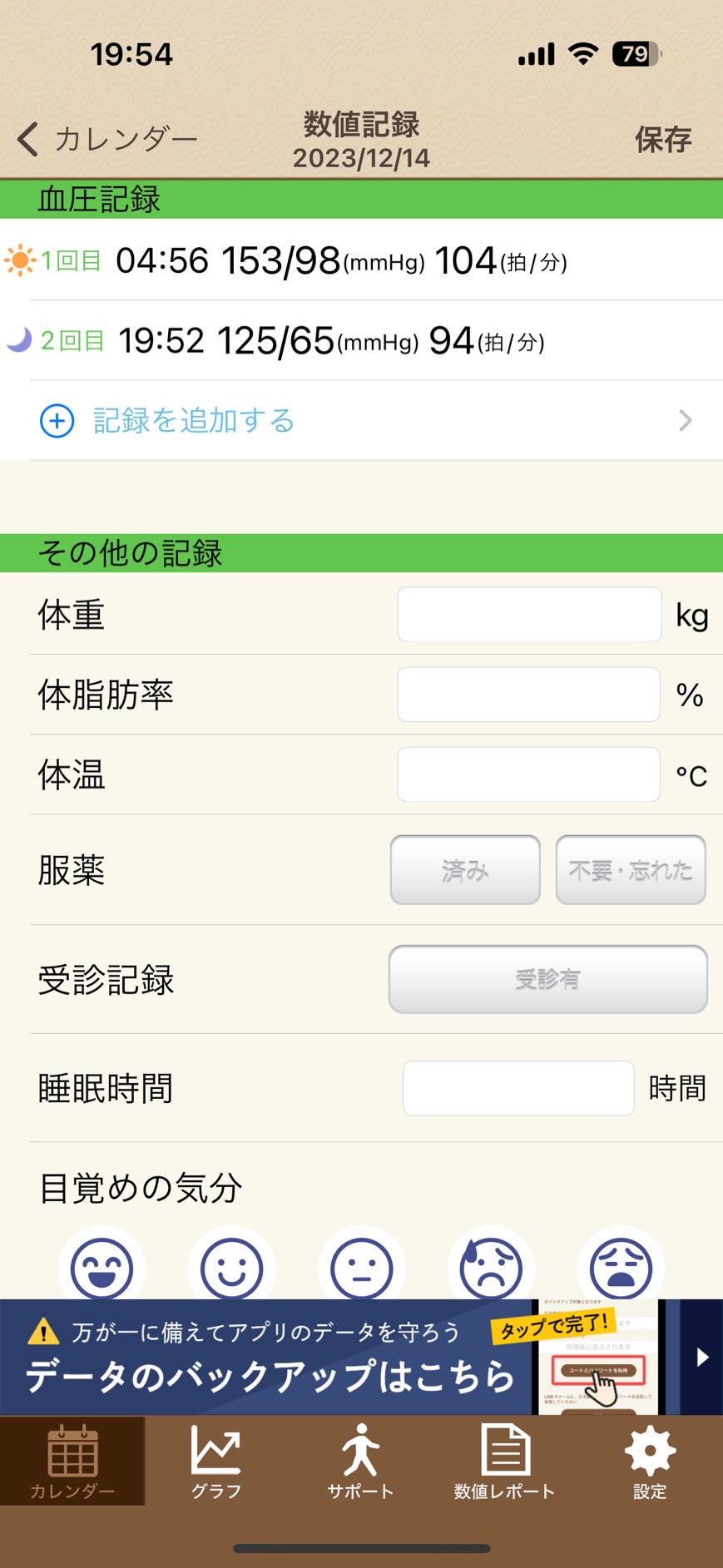Focus the 睡眠時間 input field

[x=518, y=1088]
